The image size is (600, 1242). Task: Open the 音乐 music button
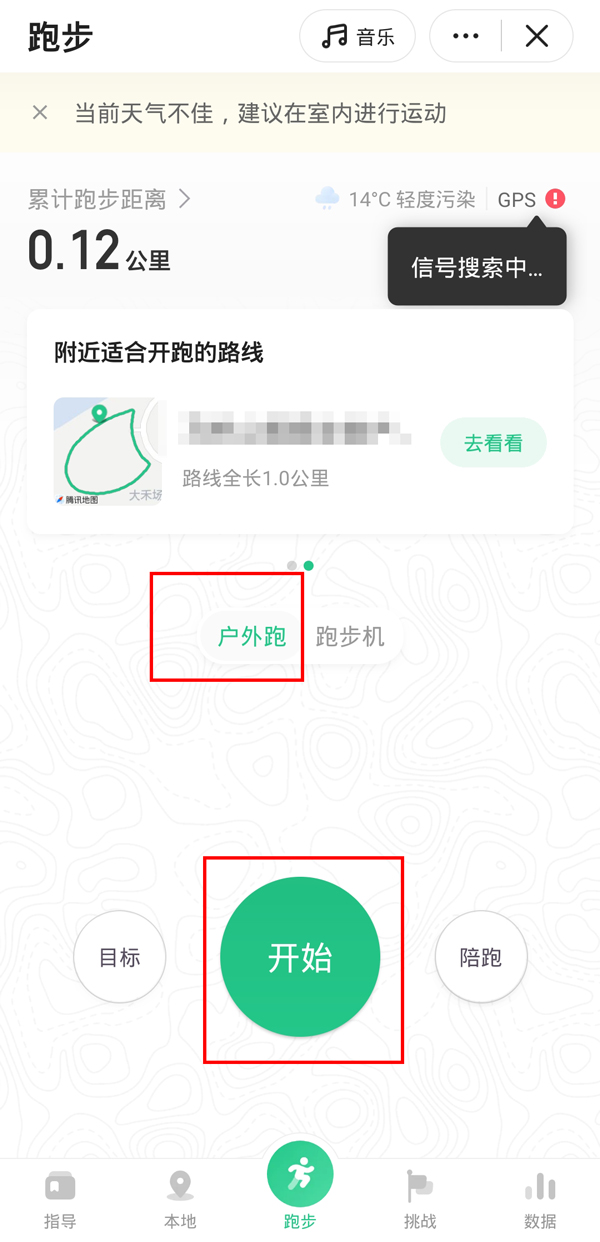click(357, 38)
